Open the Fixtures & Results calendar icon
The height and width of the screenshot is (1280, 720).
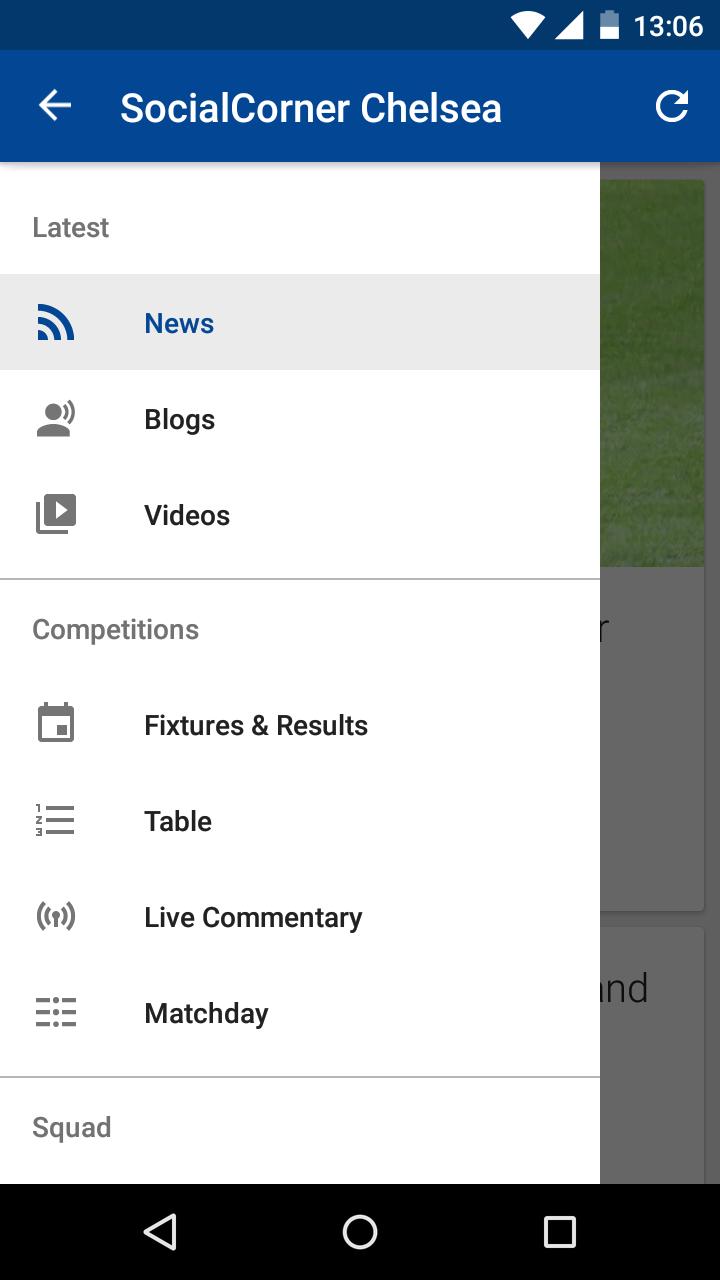pos(55,722)
